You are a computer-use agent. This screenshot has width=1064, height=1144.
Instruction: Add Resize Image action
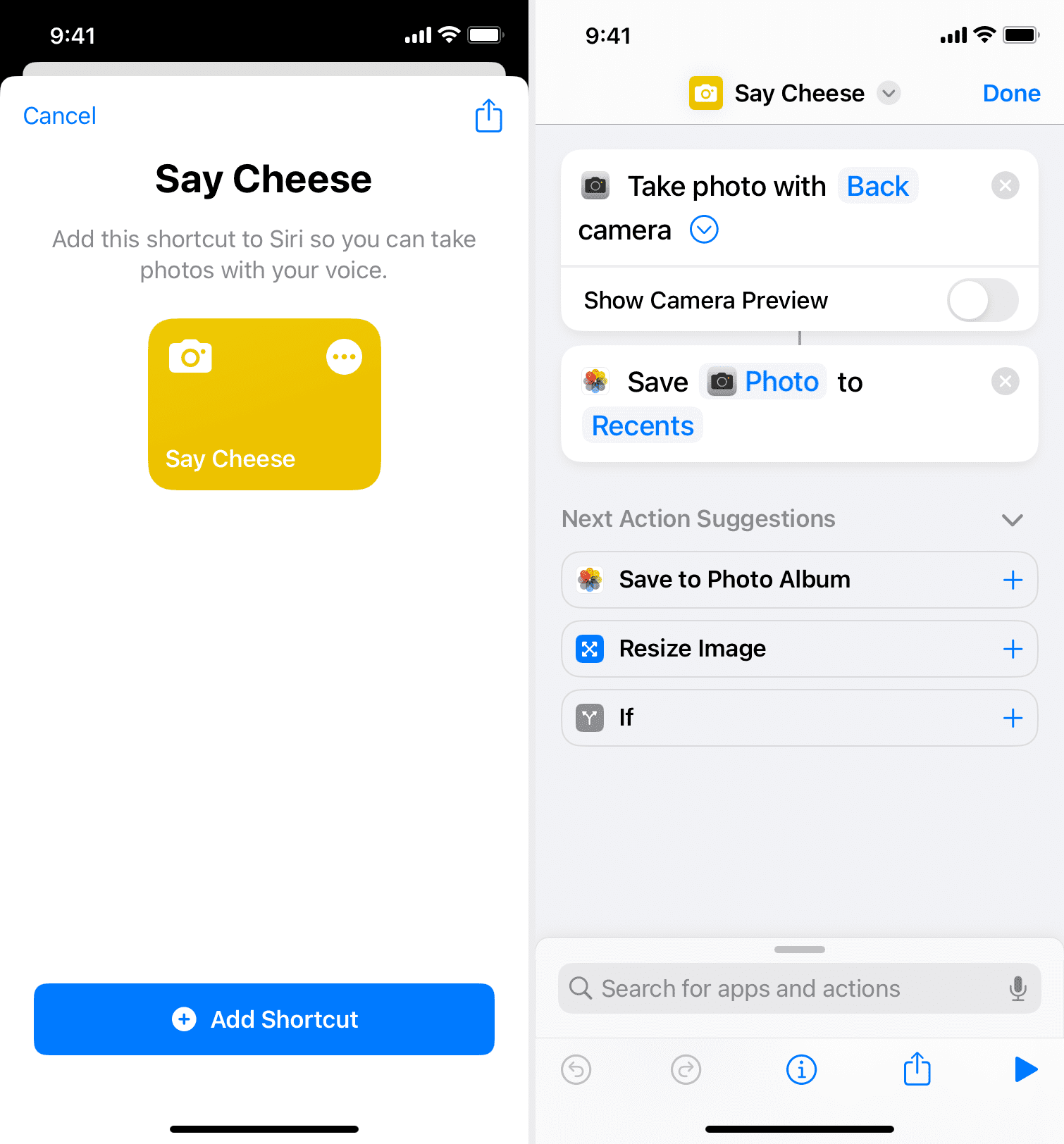(1013, 649)
